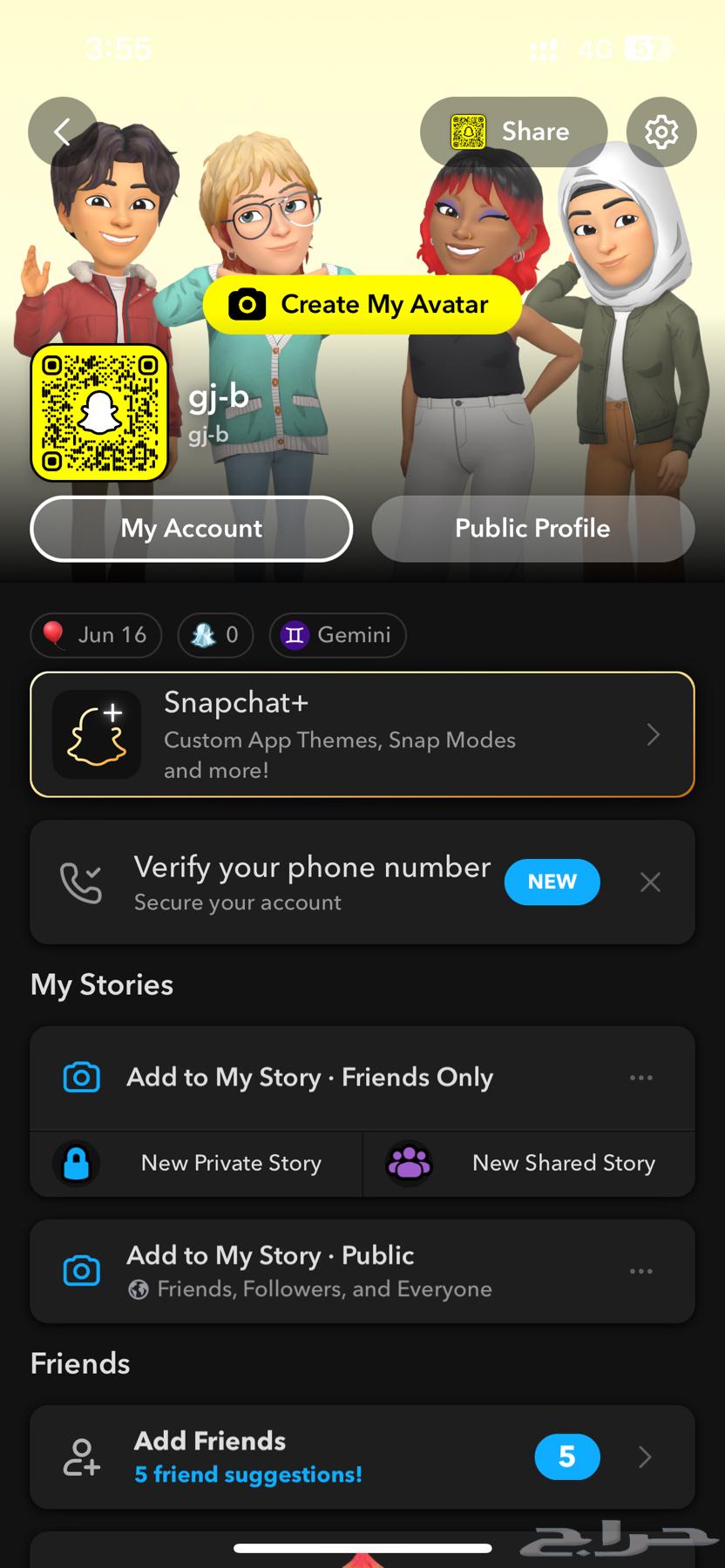
Task: Tap the lock icon for New Private Story
Action: (77, 1163)
